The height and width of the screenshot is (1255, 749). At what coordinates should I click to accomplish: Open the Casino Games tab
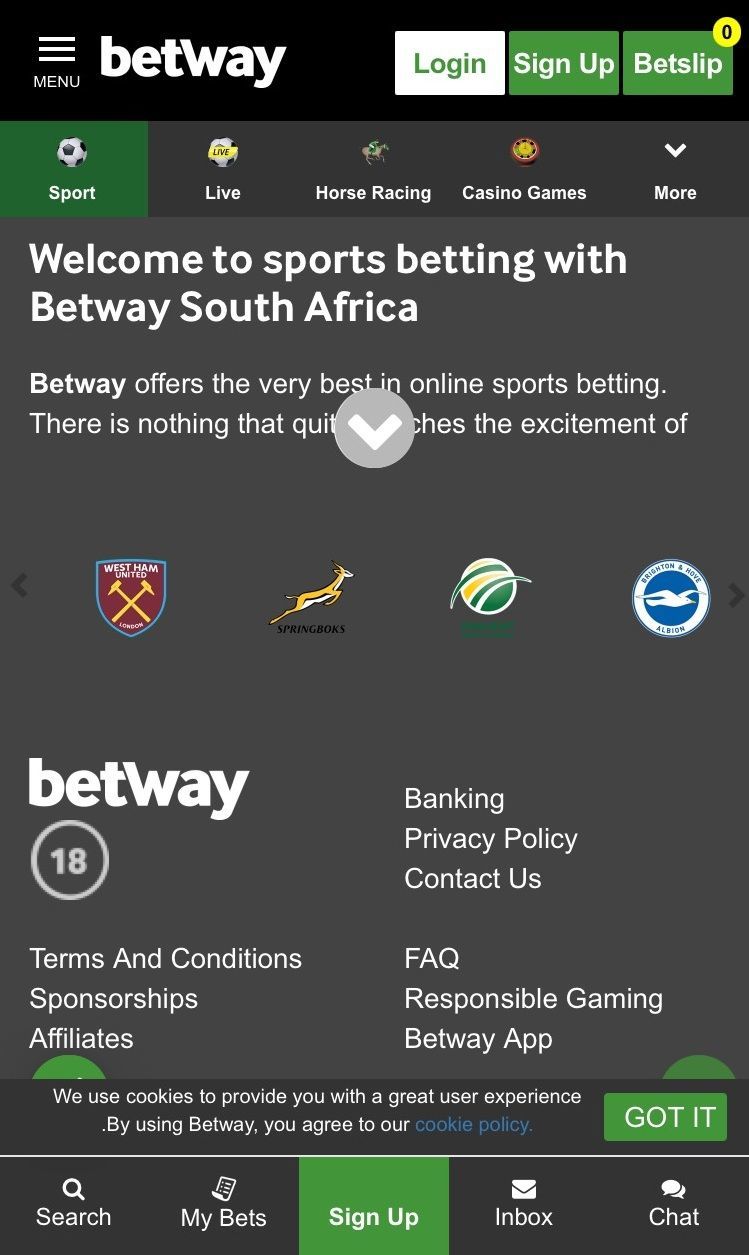click(524, 169)
